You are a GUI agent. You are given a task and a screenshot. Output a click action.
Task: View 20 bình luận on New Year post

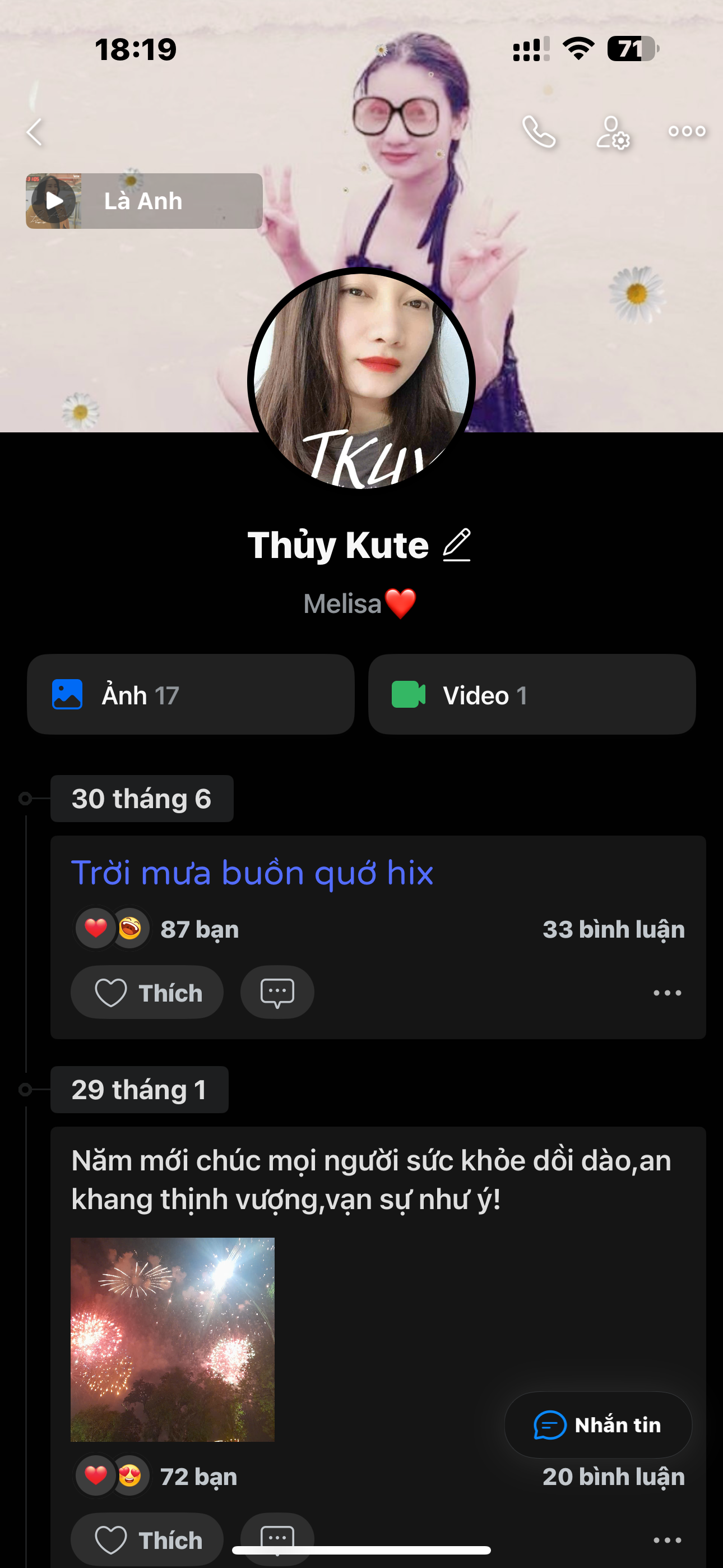point(613,1477)
